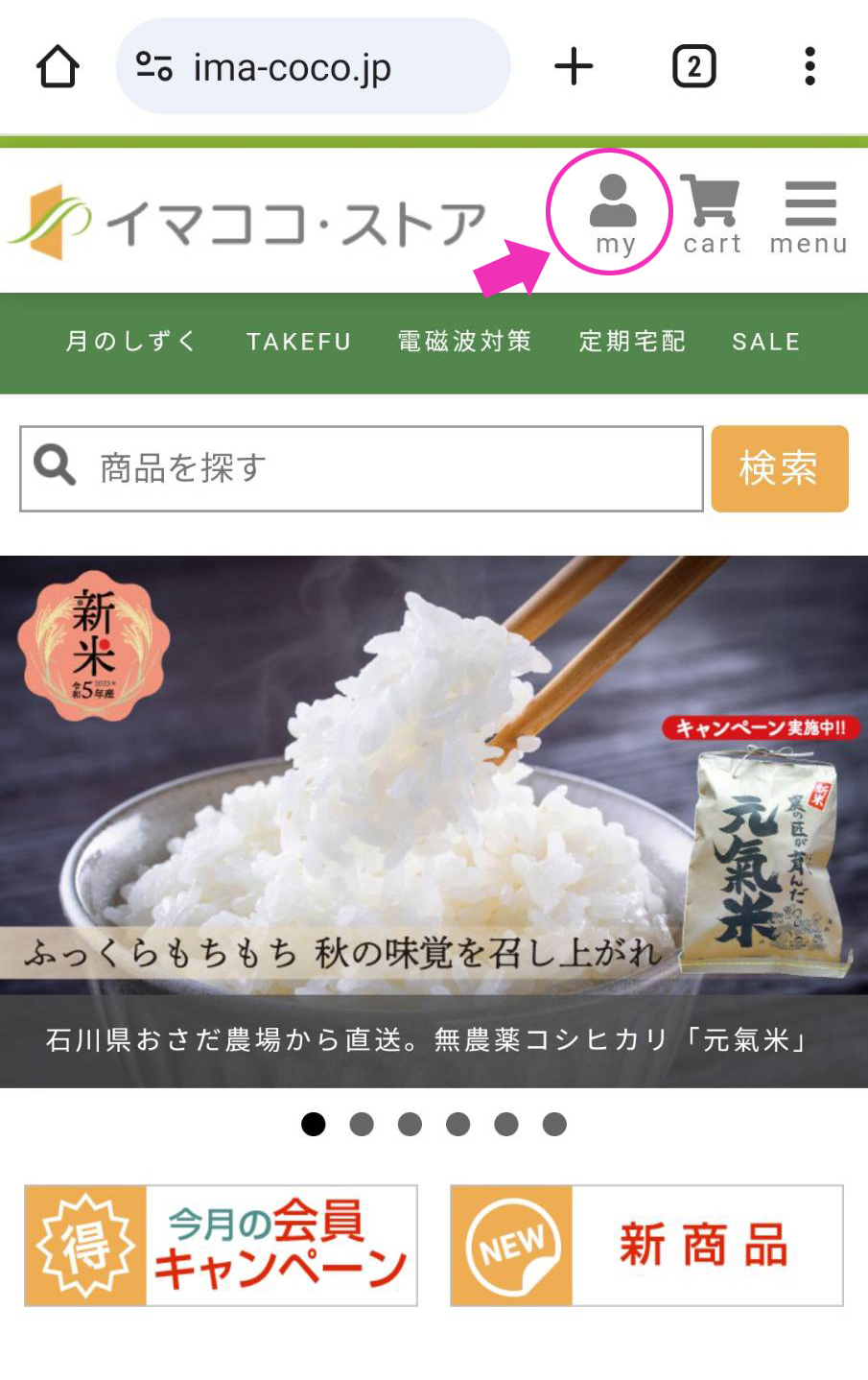868x1380 pixels.
Task: Open the 新商品 banner
Action: pyautogui.click(x=646, y=1246)
